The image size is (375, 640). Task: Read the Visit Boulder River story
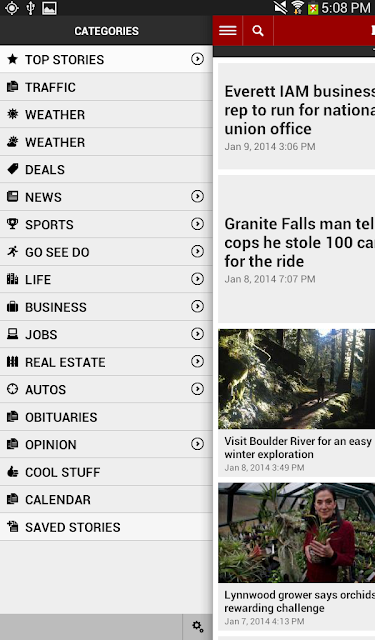click(297, 403)
